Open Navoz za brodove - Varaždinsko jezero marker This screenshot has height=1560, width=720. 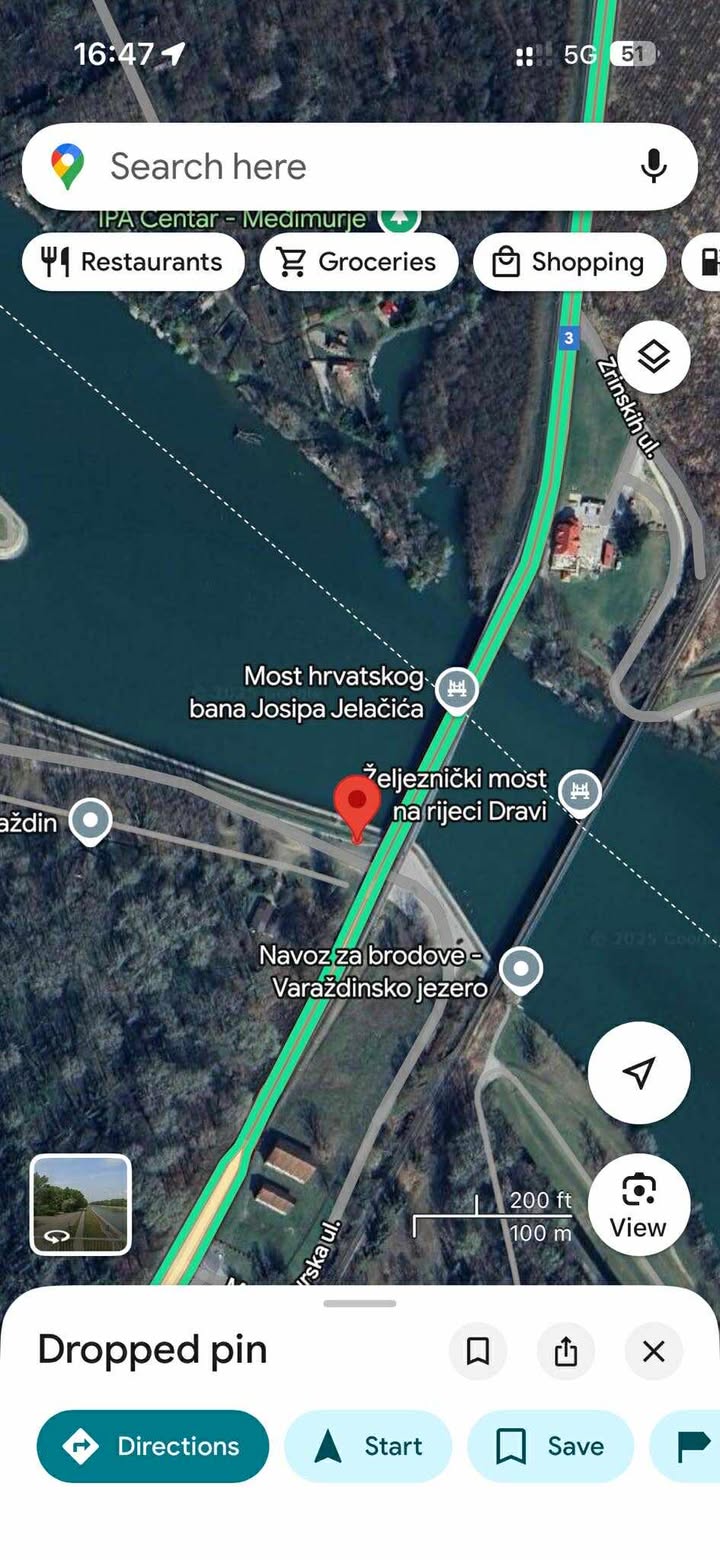coord(520,968)
